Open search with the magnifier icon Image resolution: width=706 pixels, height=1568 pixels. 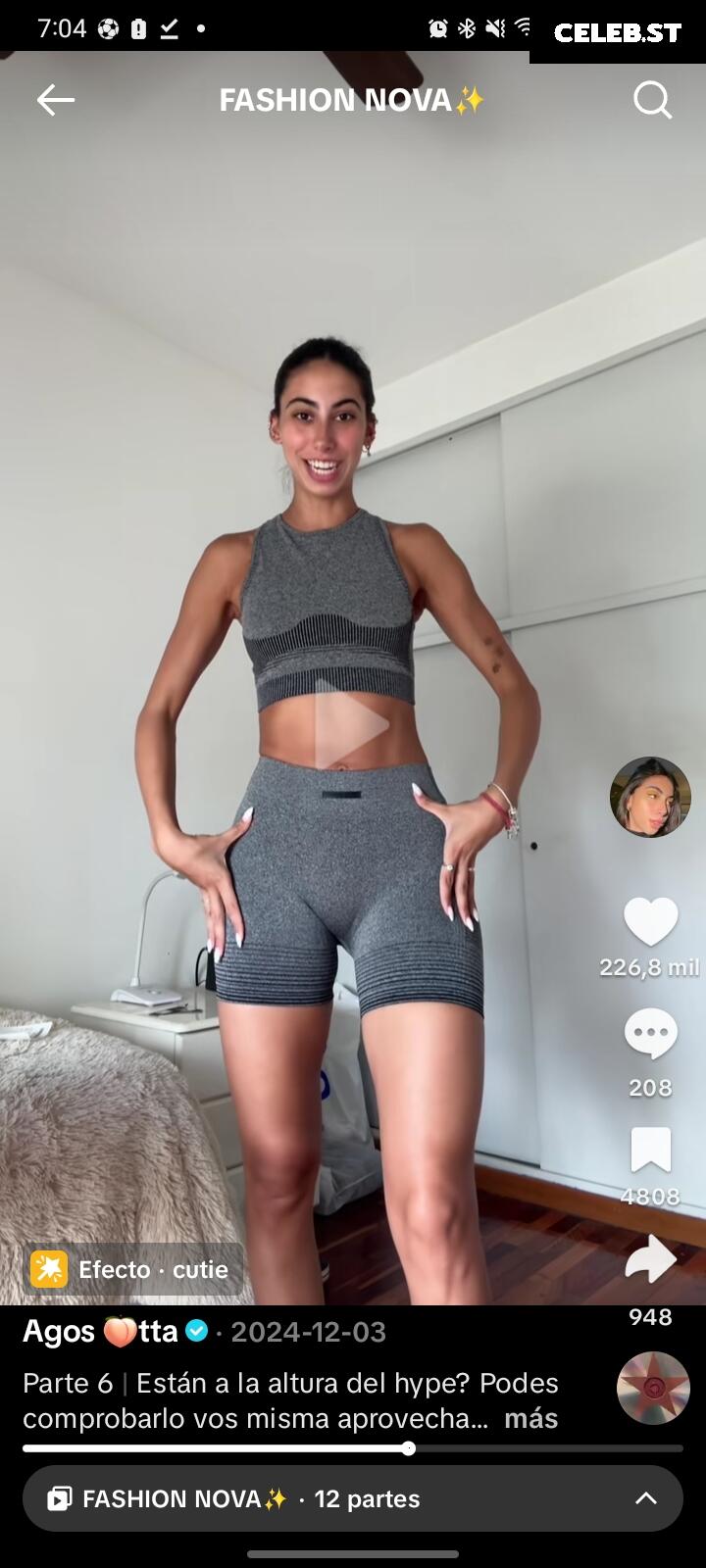point(652,100)
